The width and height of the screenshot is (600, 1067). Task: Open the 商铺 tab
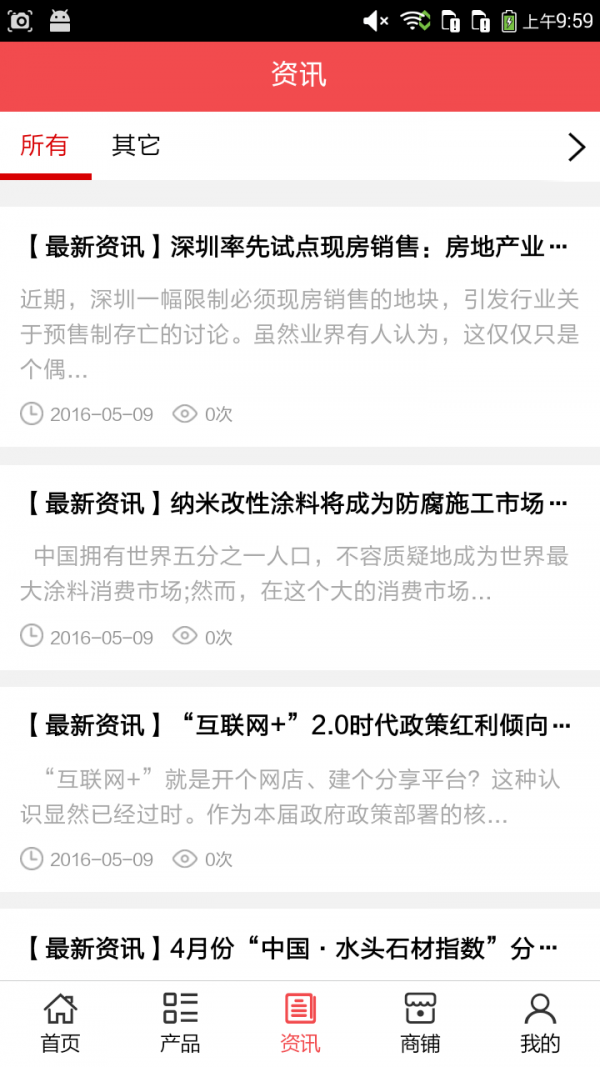click(420, 1023)
